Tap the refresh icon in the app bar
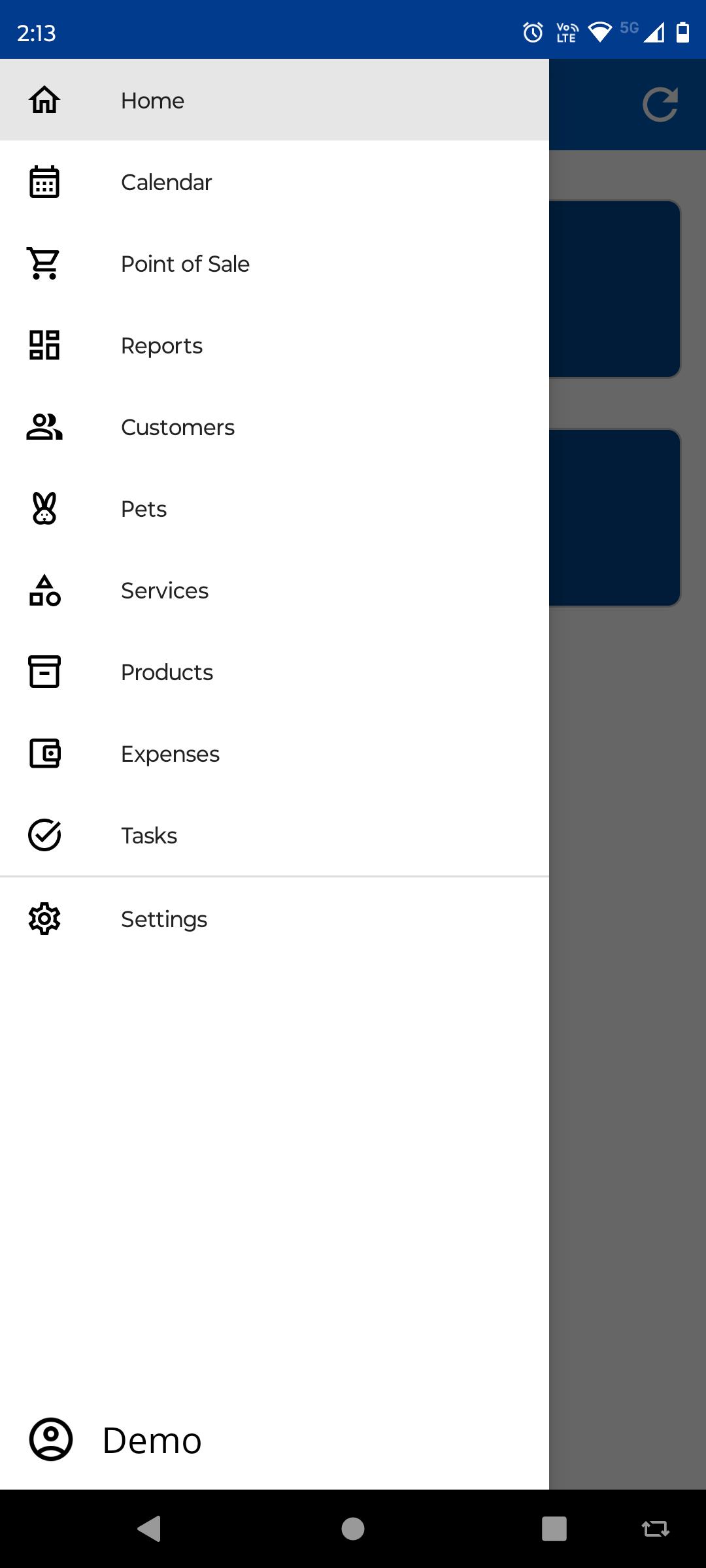Viewport: 706px width, 1568px height. [x=660, y=105]
